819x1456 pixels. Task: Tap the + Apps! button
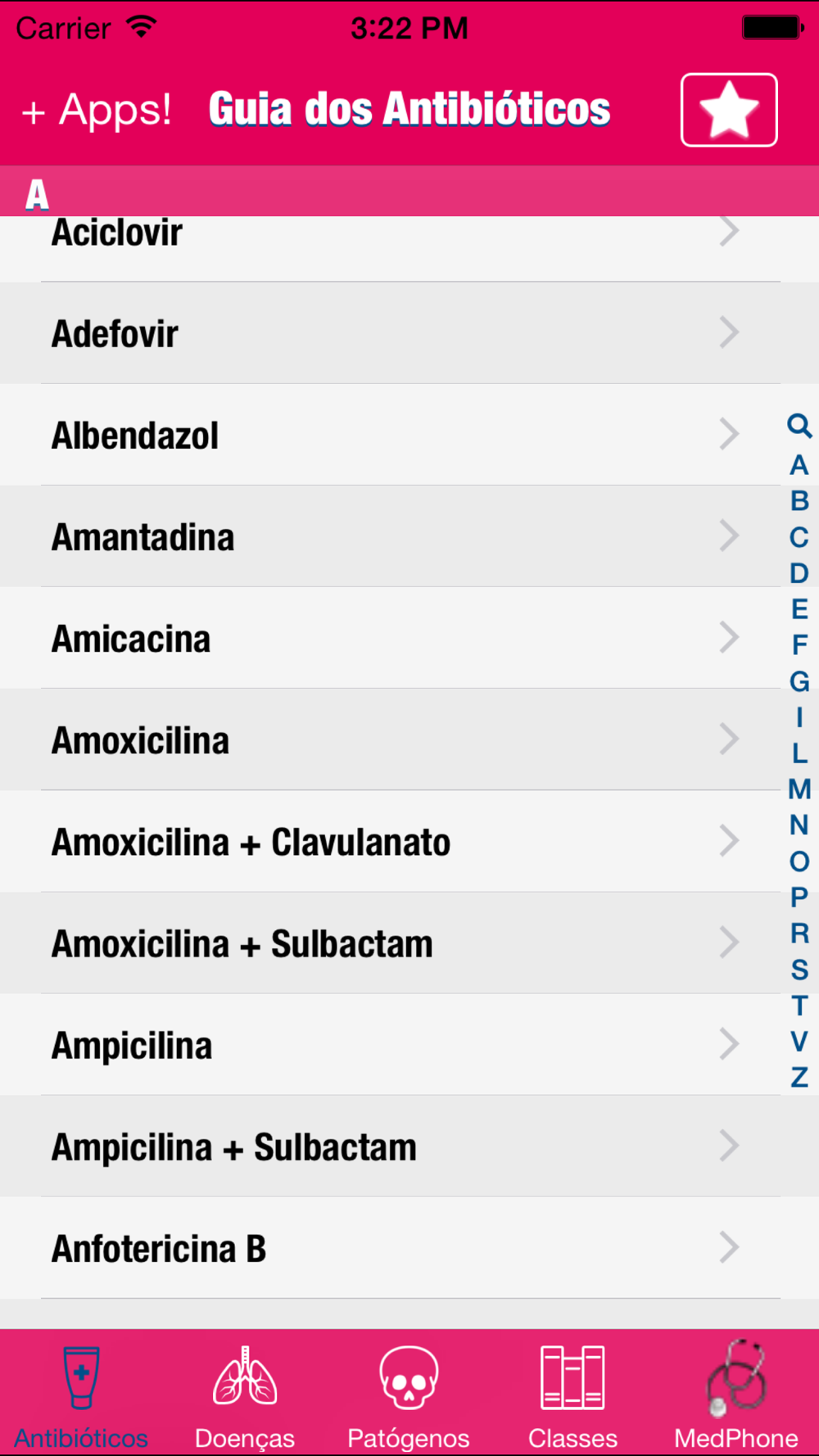click(x=97, y=111)
